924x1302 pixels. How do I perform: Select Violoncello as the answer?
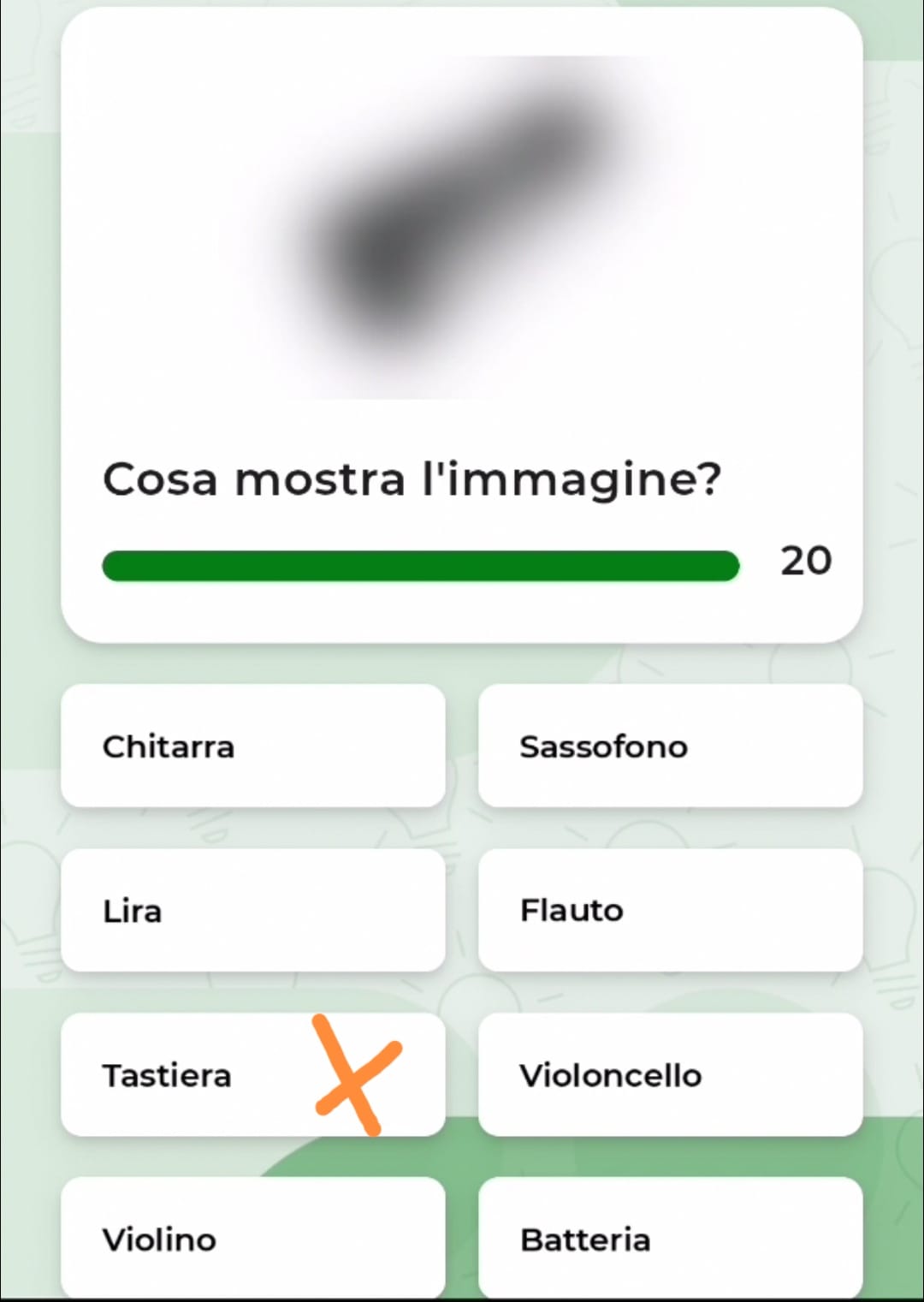pyautogui.click(x=670, y=1074)
